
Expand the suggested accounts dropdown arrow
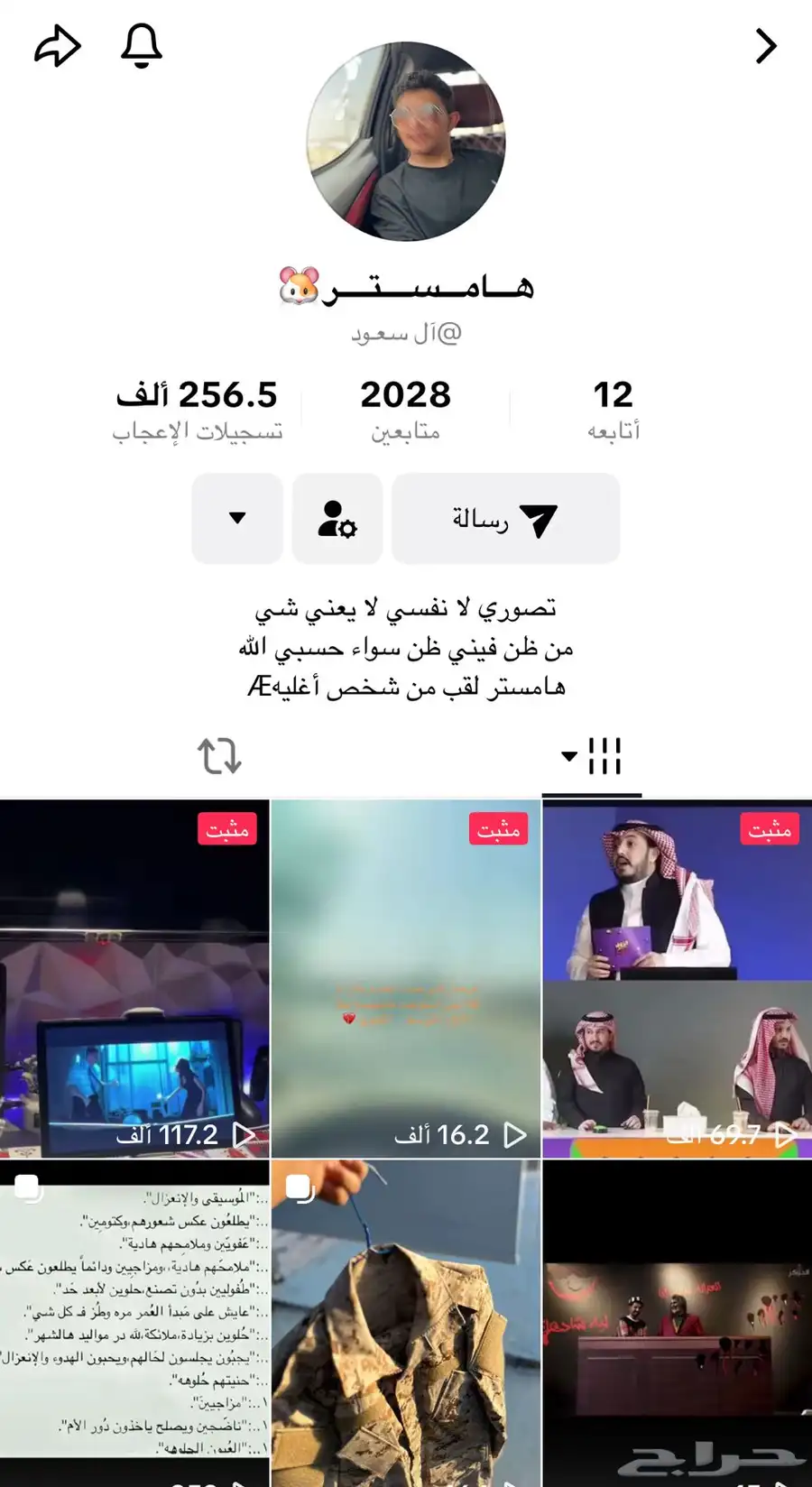point(237,519)
